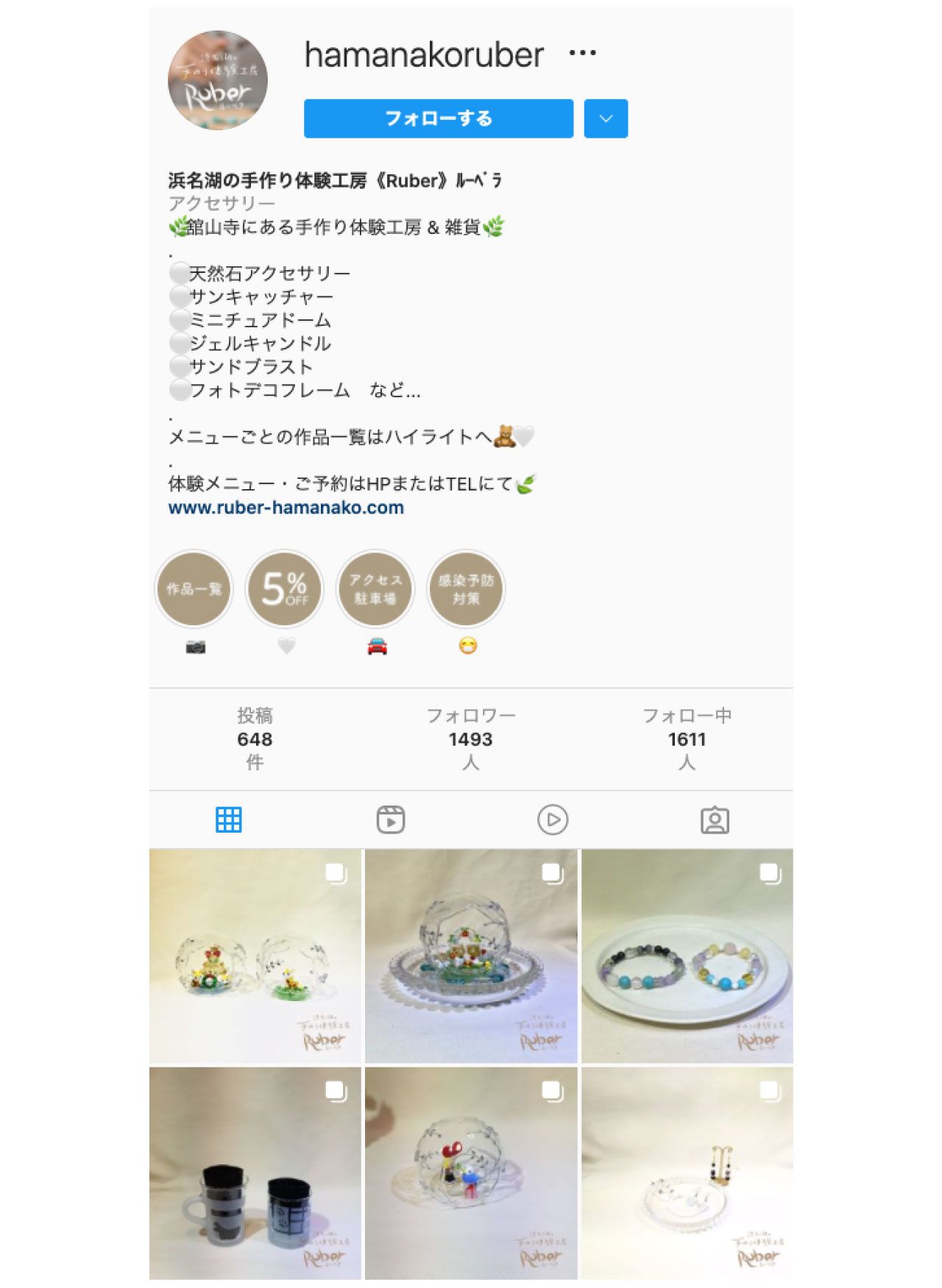
Task: Open the hamanakoruber profile picture
Action: tap(218, 80)
